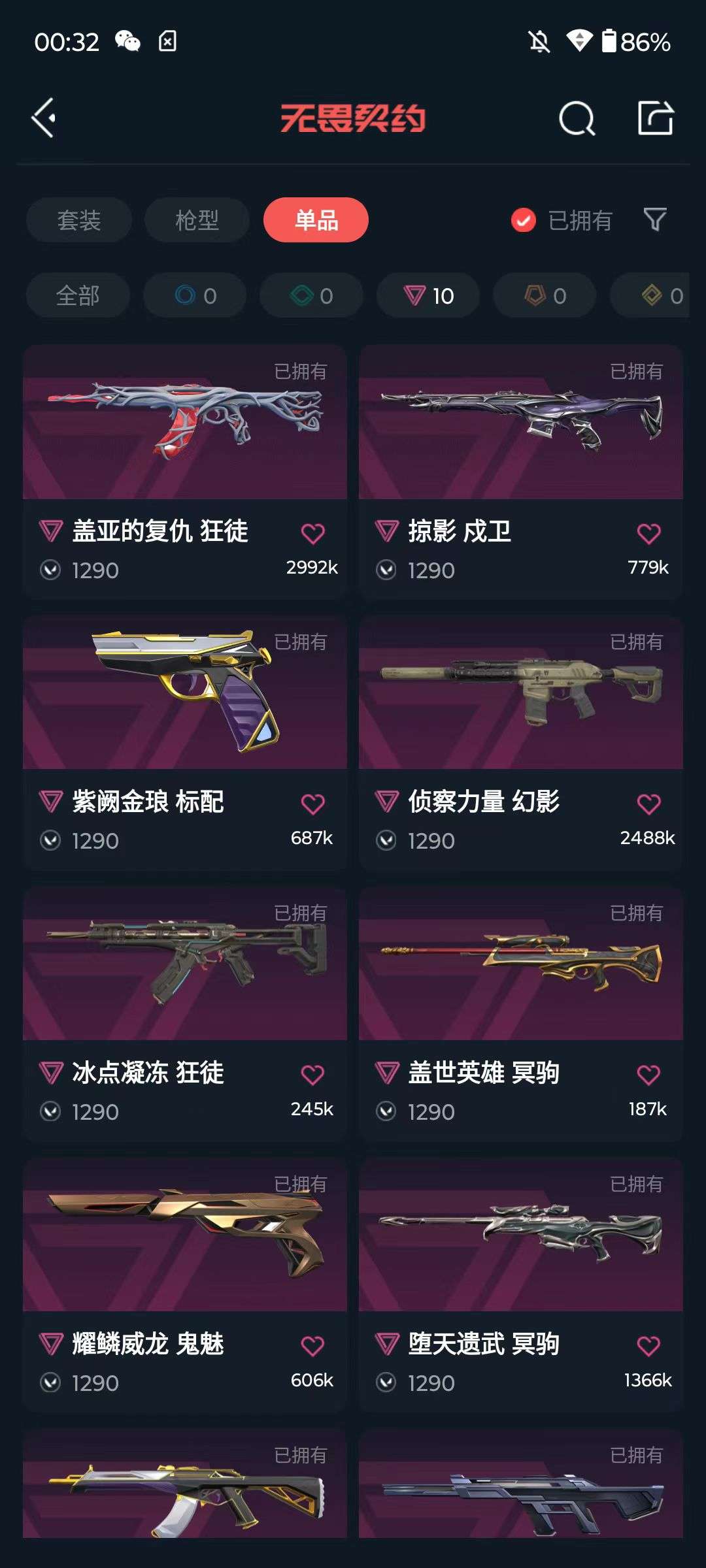
Task: Open the filter funnel icon
Action: point(655,220)
